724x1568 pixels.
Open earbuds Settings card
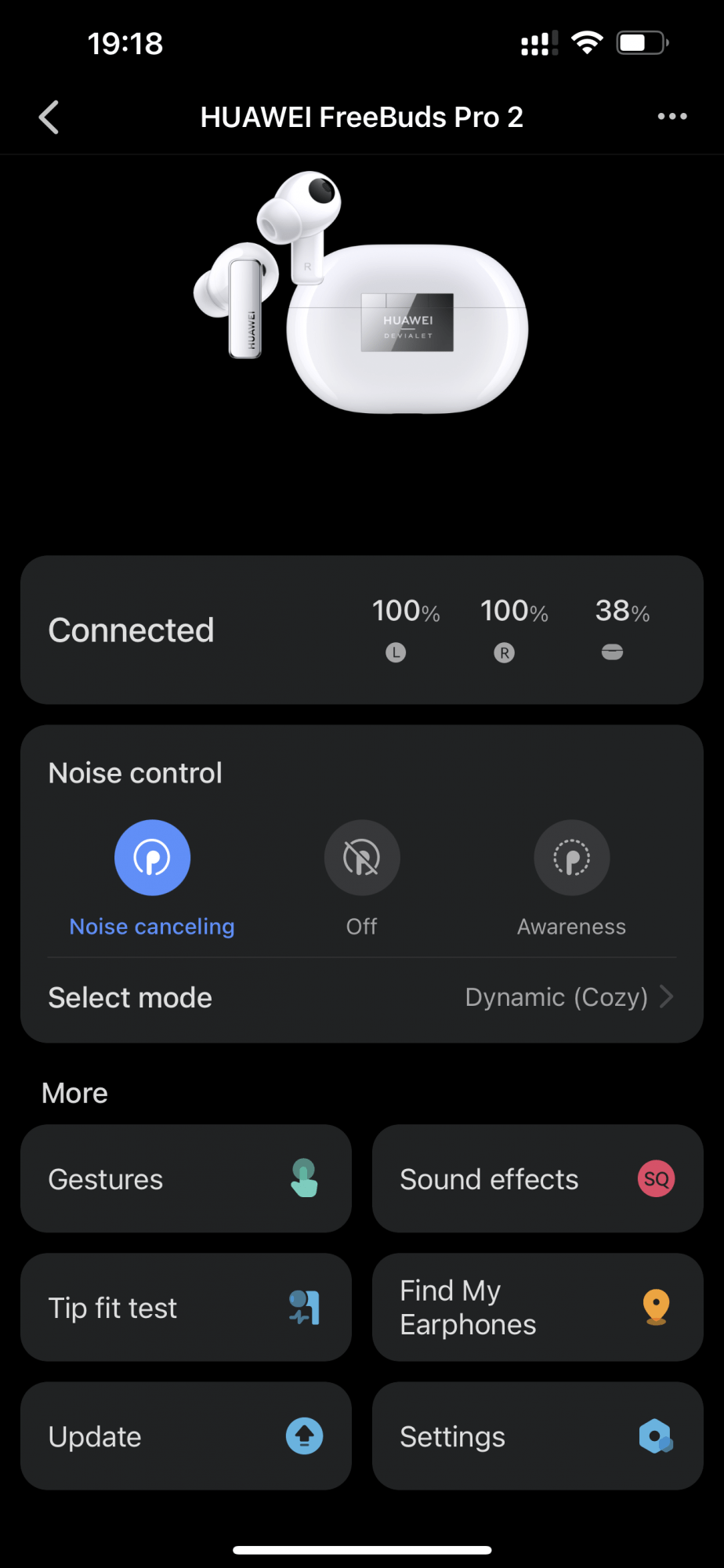[538, 1436]
